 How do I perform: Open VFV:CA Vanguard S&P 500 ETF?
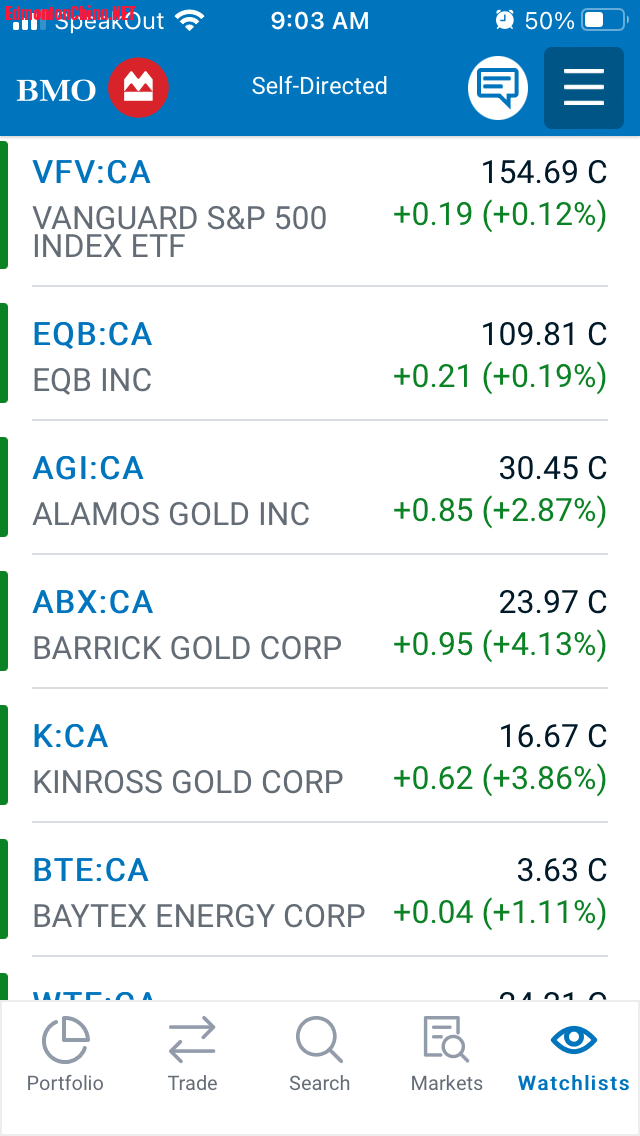click(x=318, y=208)
